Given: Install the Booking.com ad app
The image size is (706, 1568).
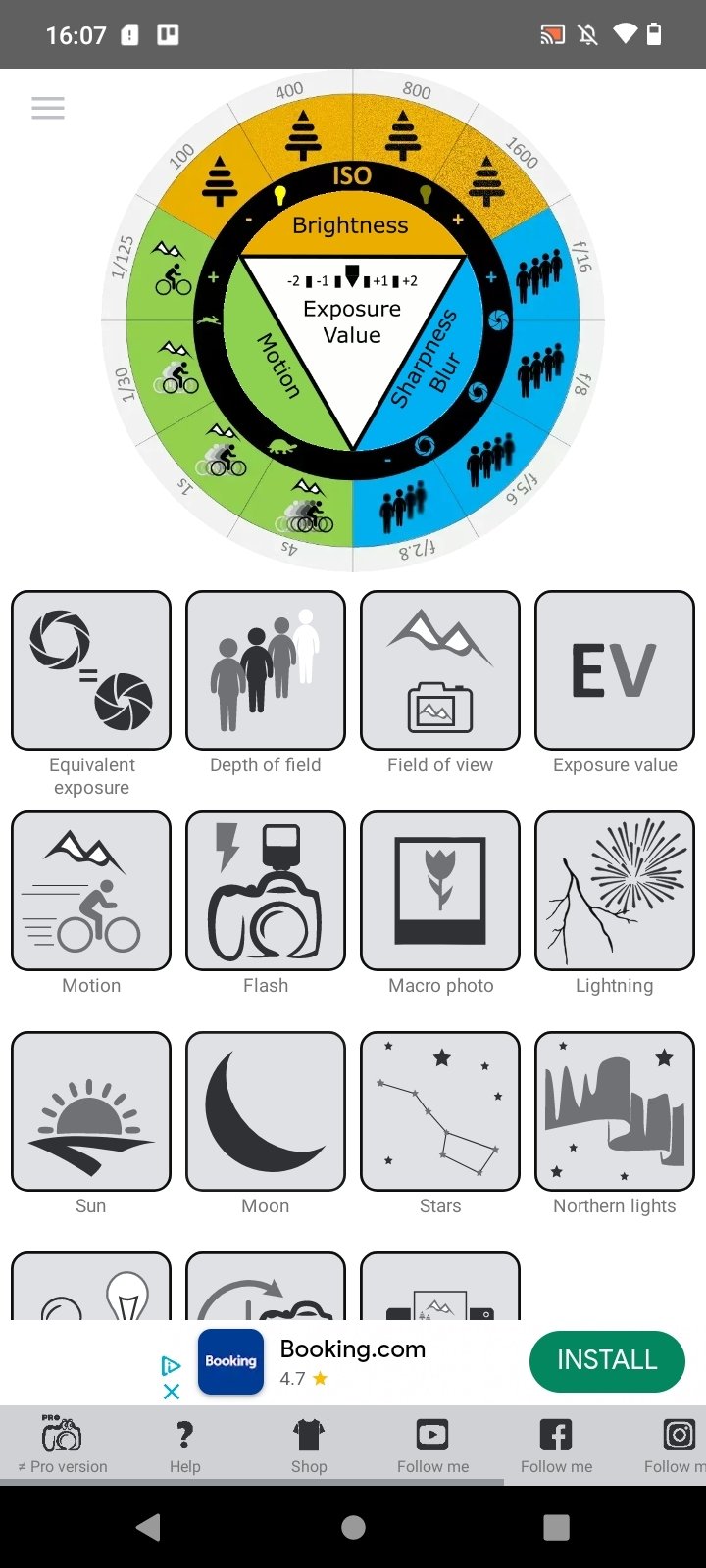Looking at the screenshot, I should point(607,1360).
